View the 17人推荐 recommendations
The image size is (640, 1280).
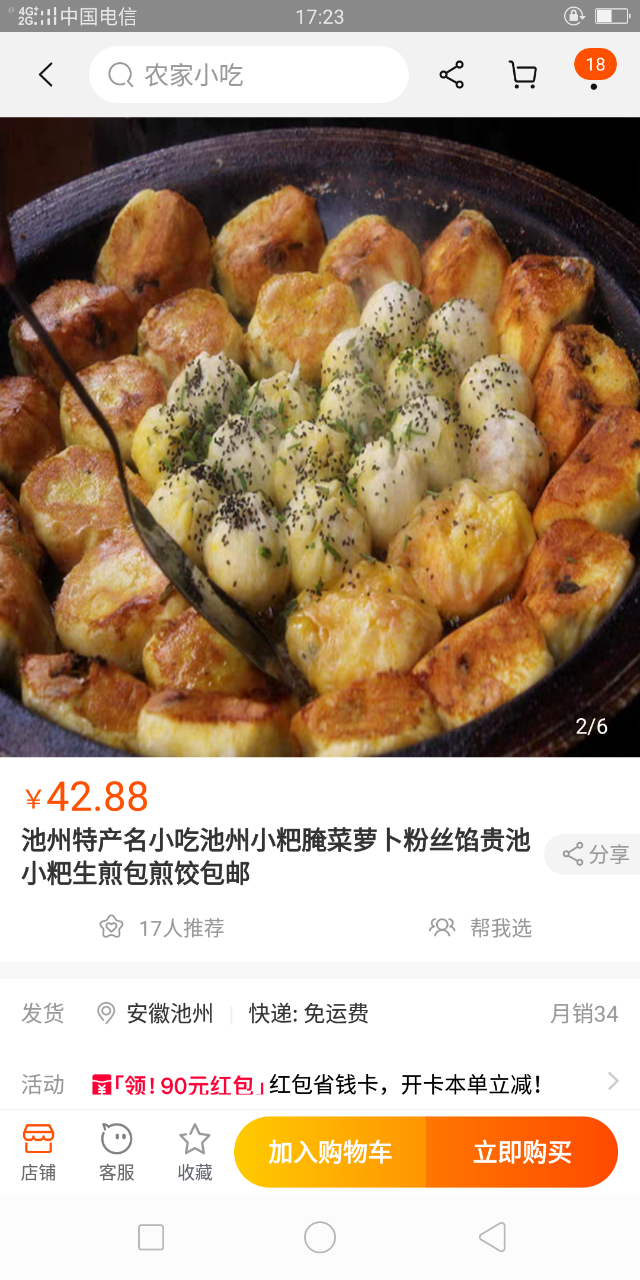pyautogui.click(x=162, y=928)
